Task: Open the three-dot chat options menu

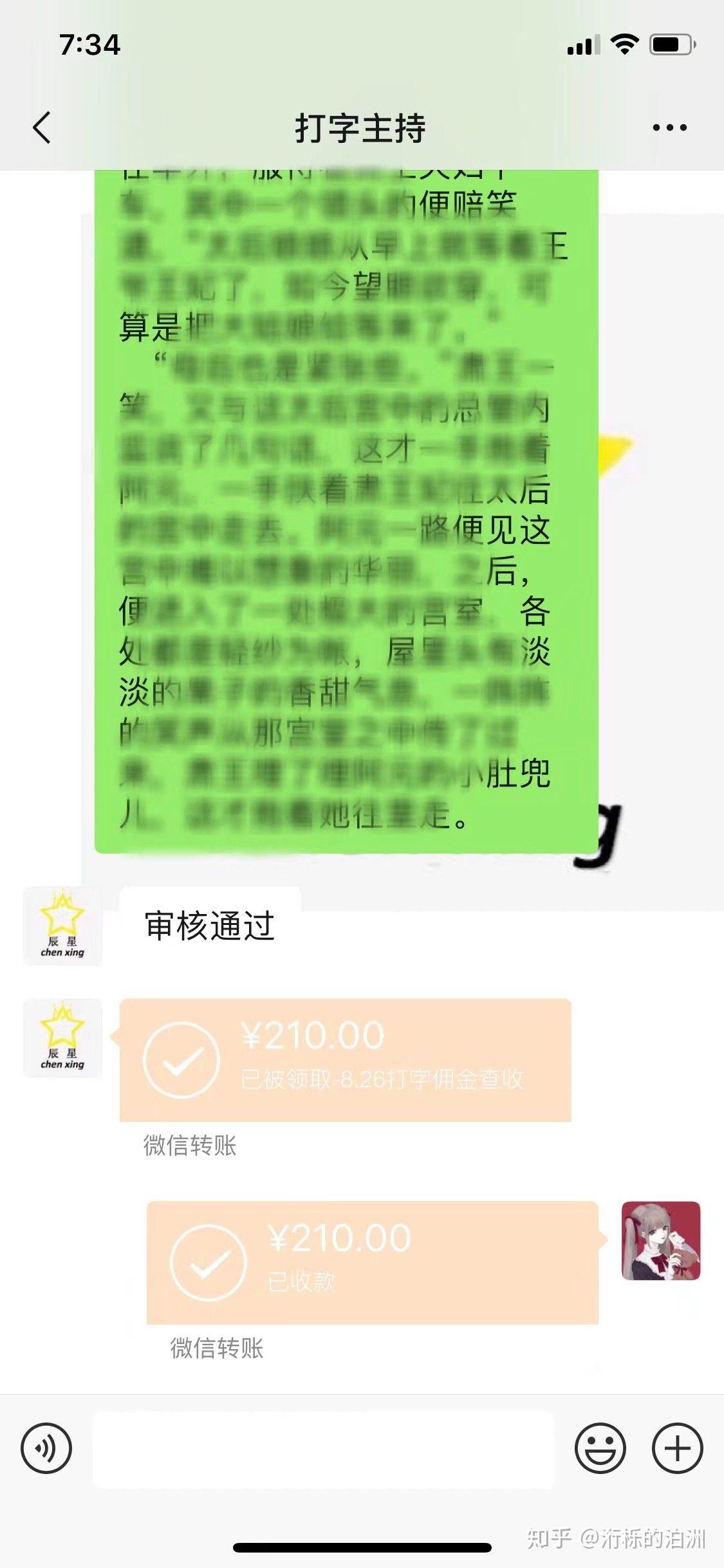Action: pos(669,127)
